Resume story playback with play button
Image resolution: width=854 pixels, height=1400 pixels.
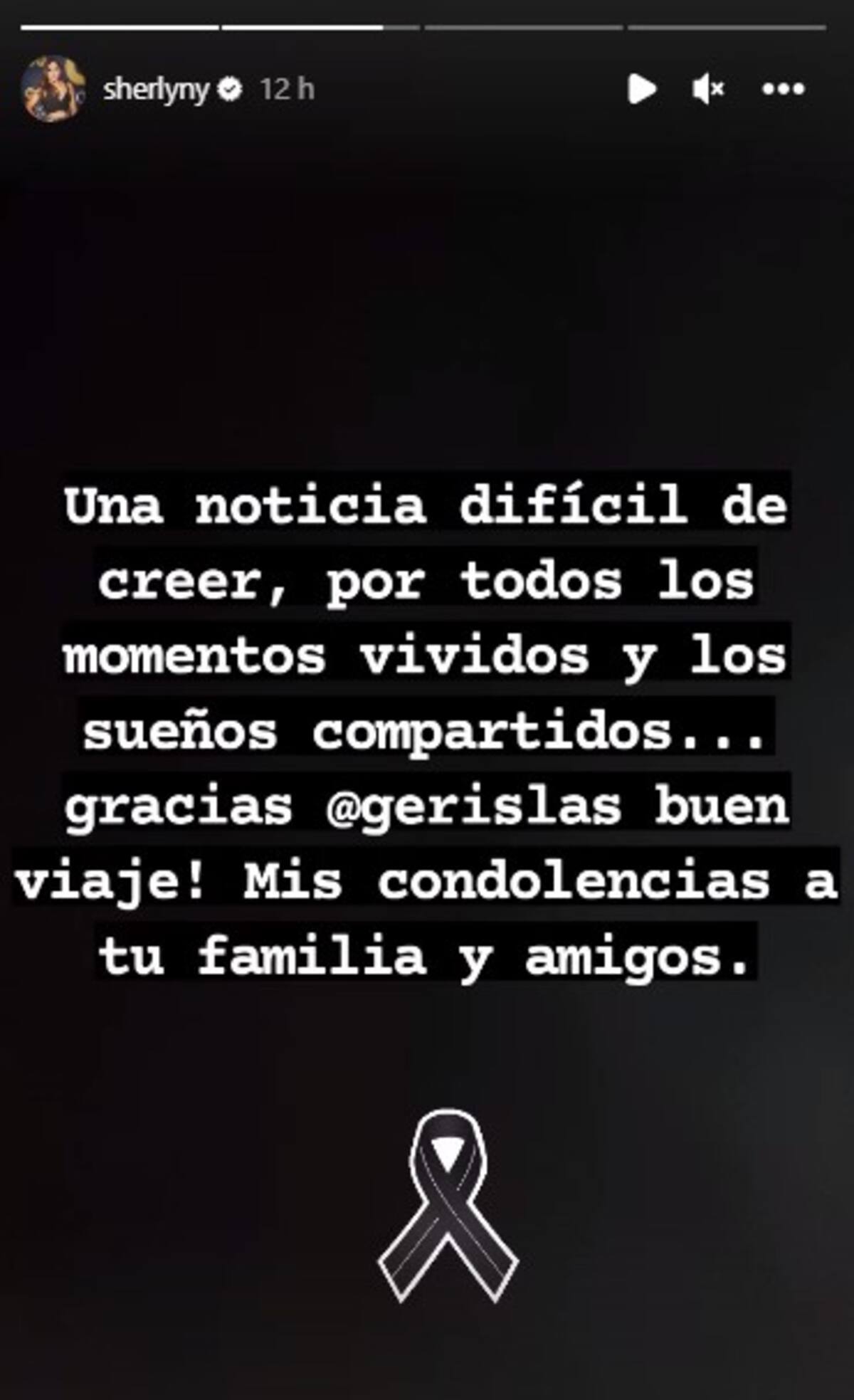(x=641, y=90)
